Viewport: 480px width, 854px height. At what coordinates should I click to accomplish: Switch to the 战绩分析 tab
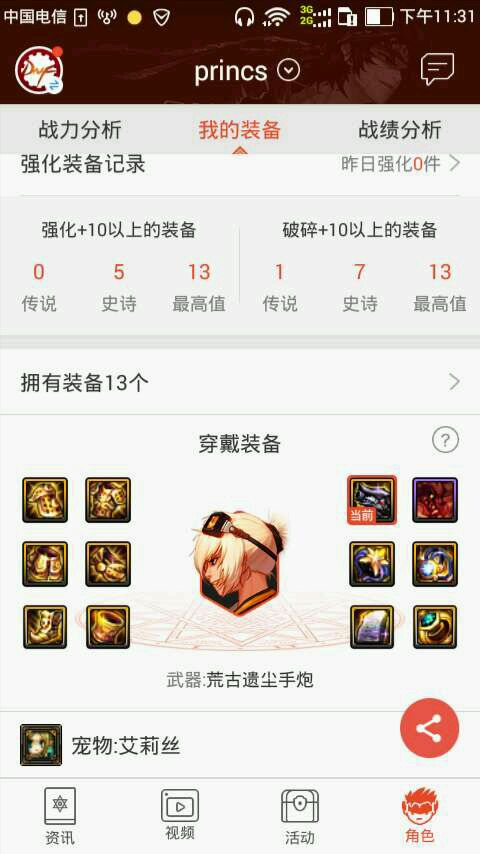[x=399, y=130]
